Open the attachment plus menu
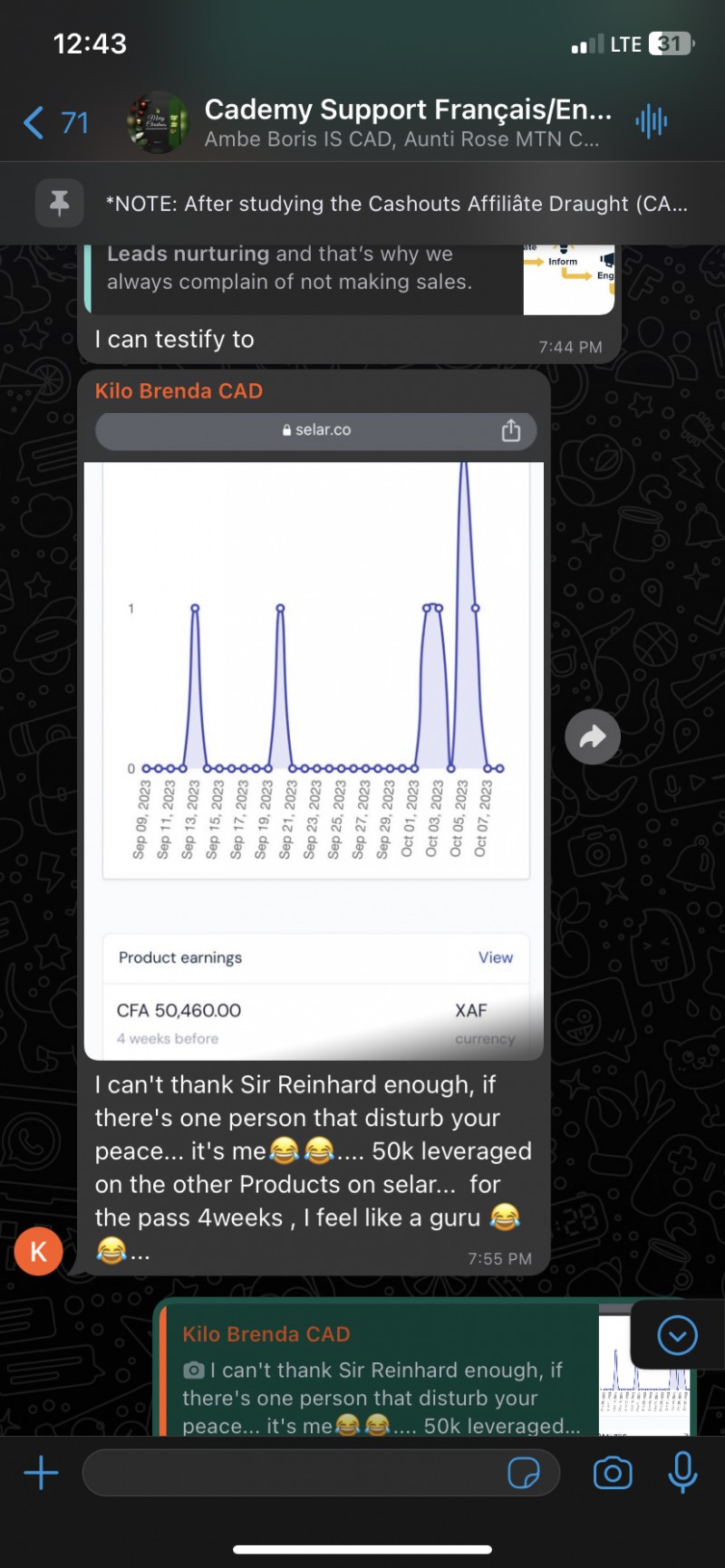Viewport: 725px width, 1568px height. [x=41, y=1473]
